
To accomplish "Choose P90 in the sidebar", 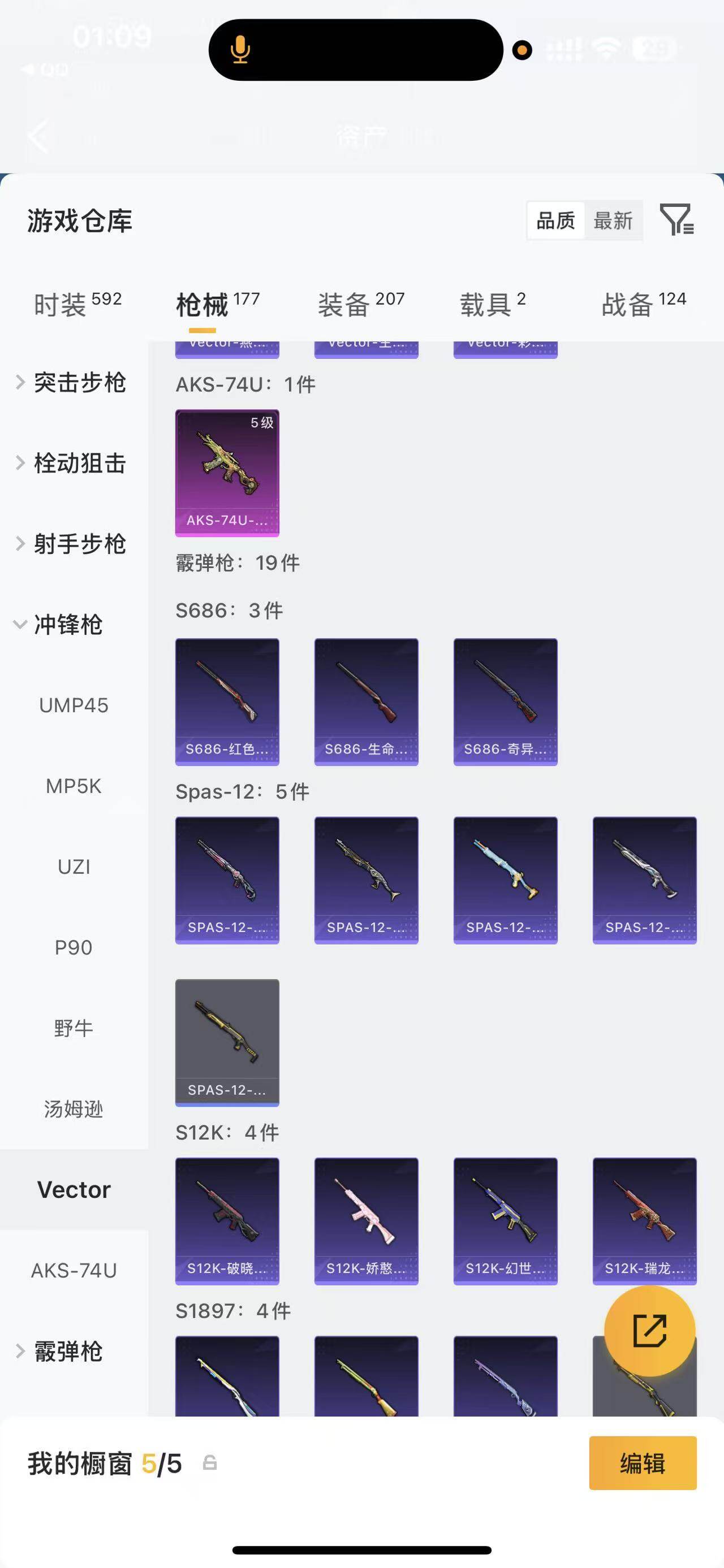I will coord(74,947).
